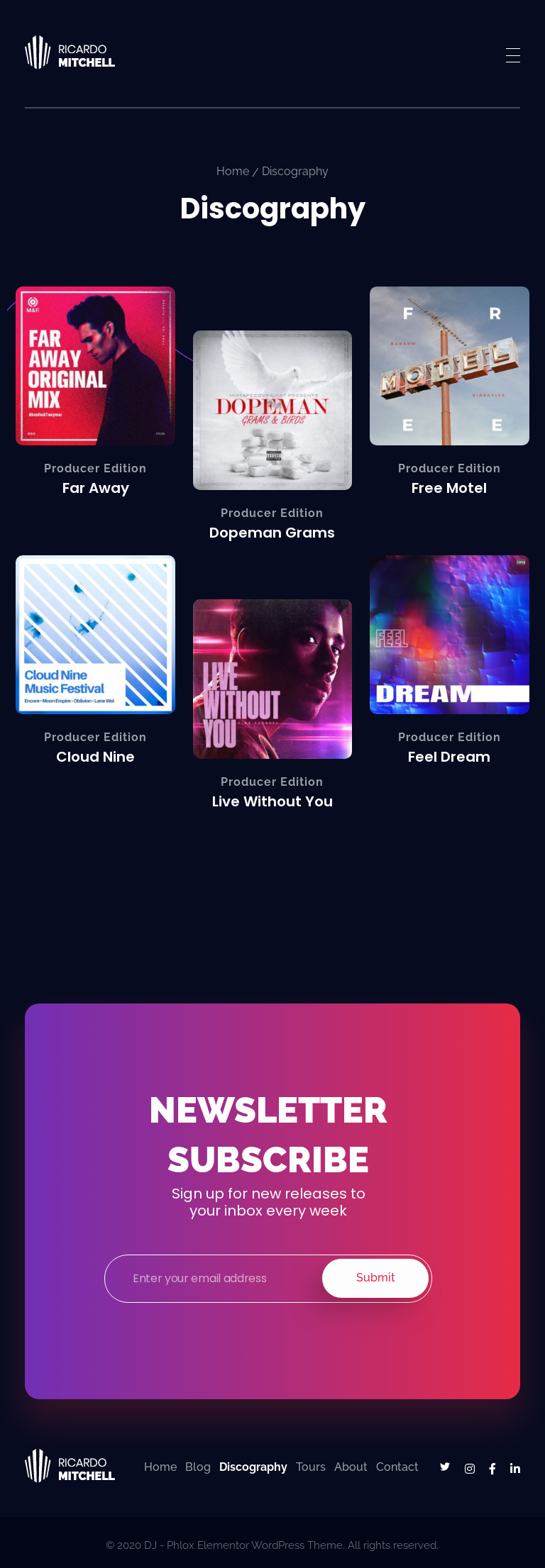
Task: Select the Cloud Nine album
Action: coord(95,635)
